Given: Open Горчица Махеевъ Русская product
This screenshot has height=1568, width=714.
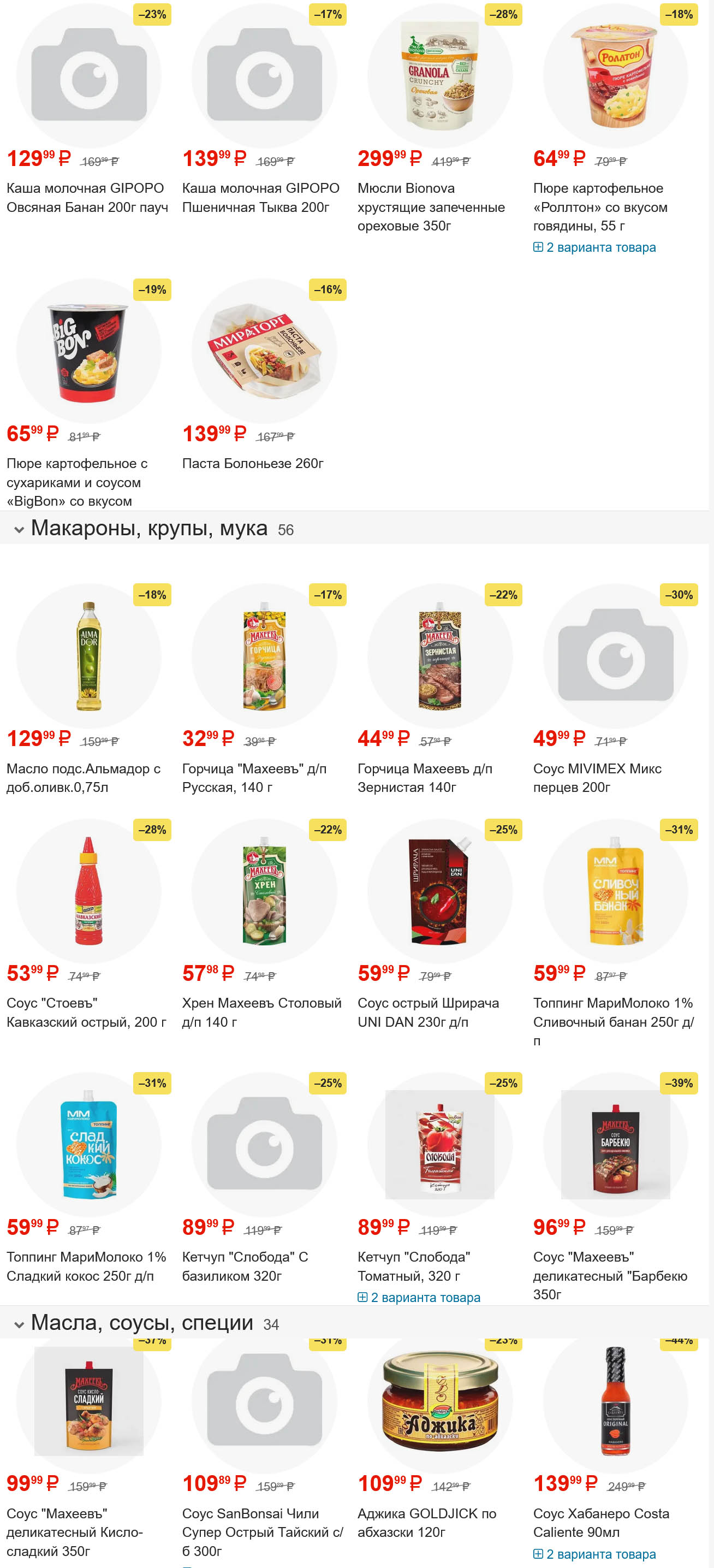Looking at the screenshot, I should click(254, 777).
